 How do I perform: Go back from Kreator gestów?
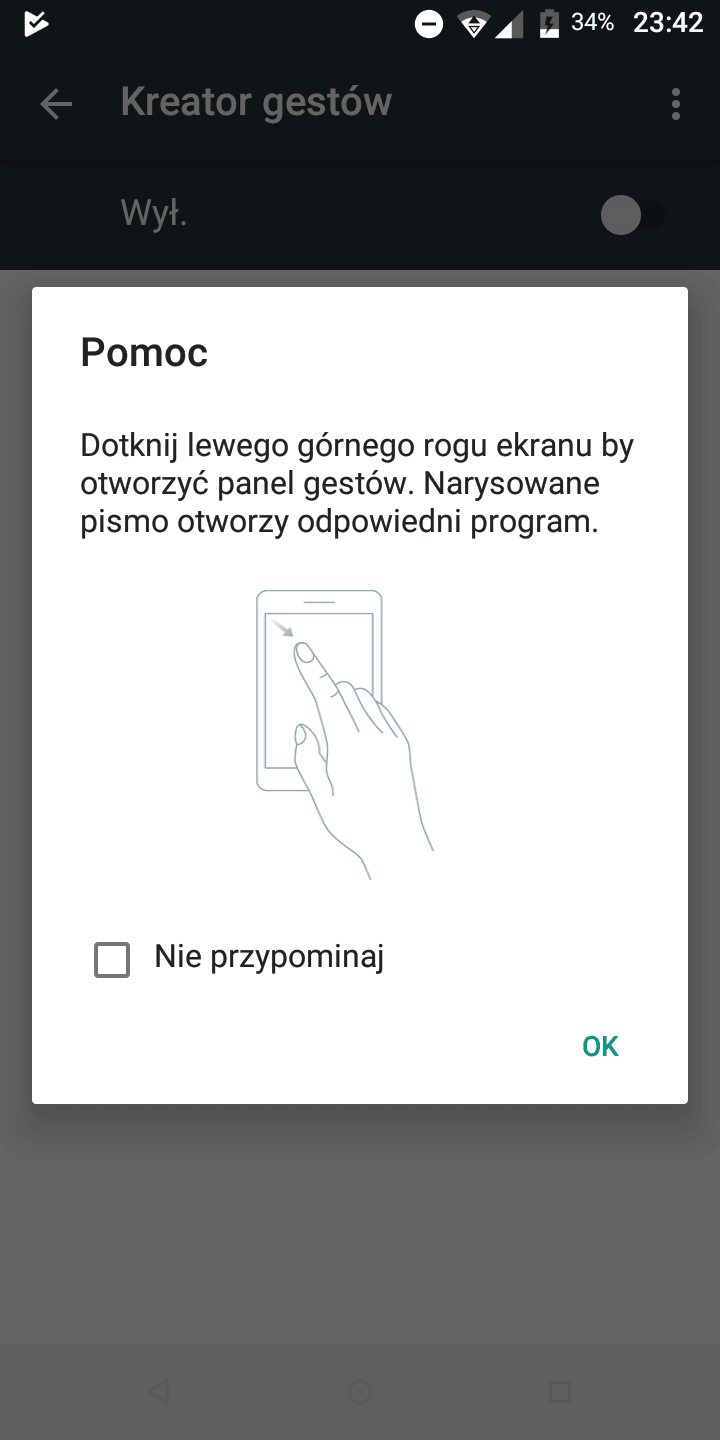(x=56, y=104)
